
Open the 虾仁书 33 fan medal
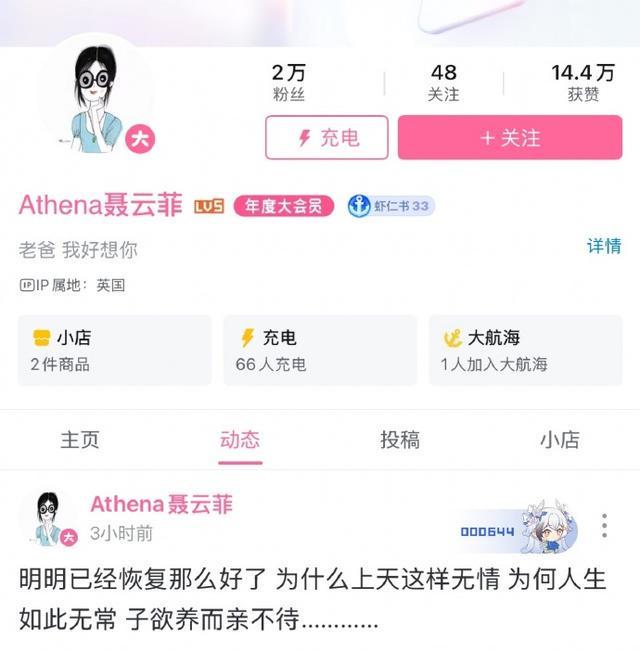[391, 206]
